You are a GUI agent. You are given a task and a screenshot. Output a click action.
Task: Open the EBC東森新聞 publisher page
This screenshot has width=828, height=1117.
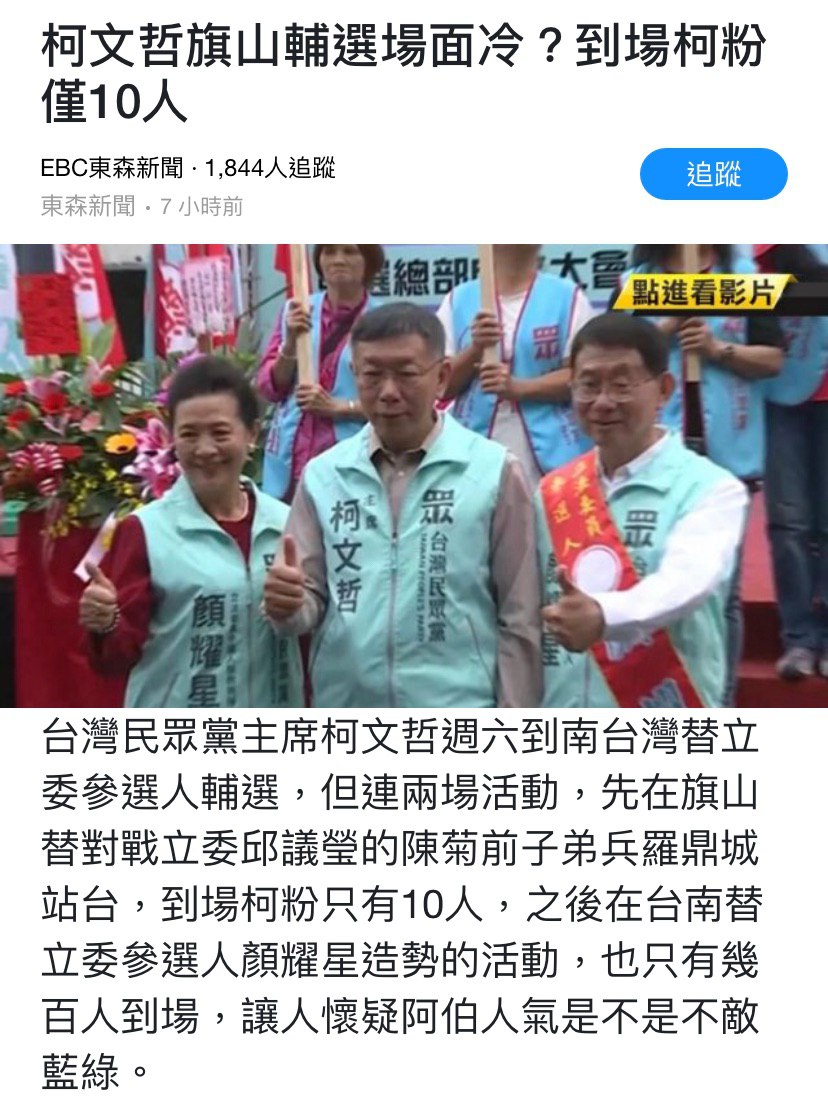112,168
